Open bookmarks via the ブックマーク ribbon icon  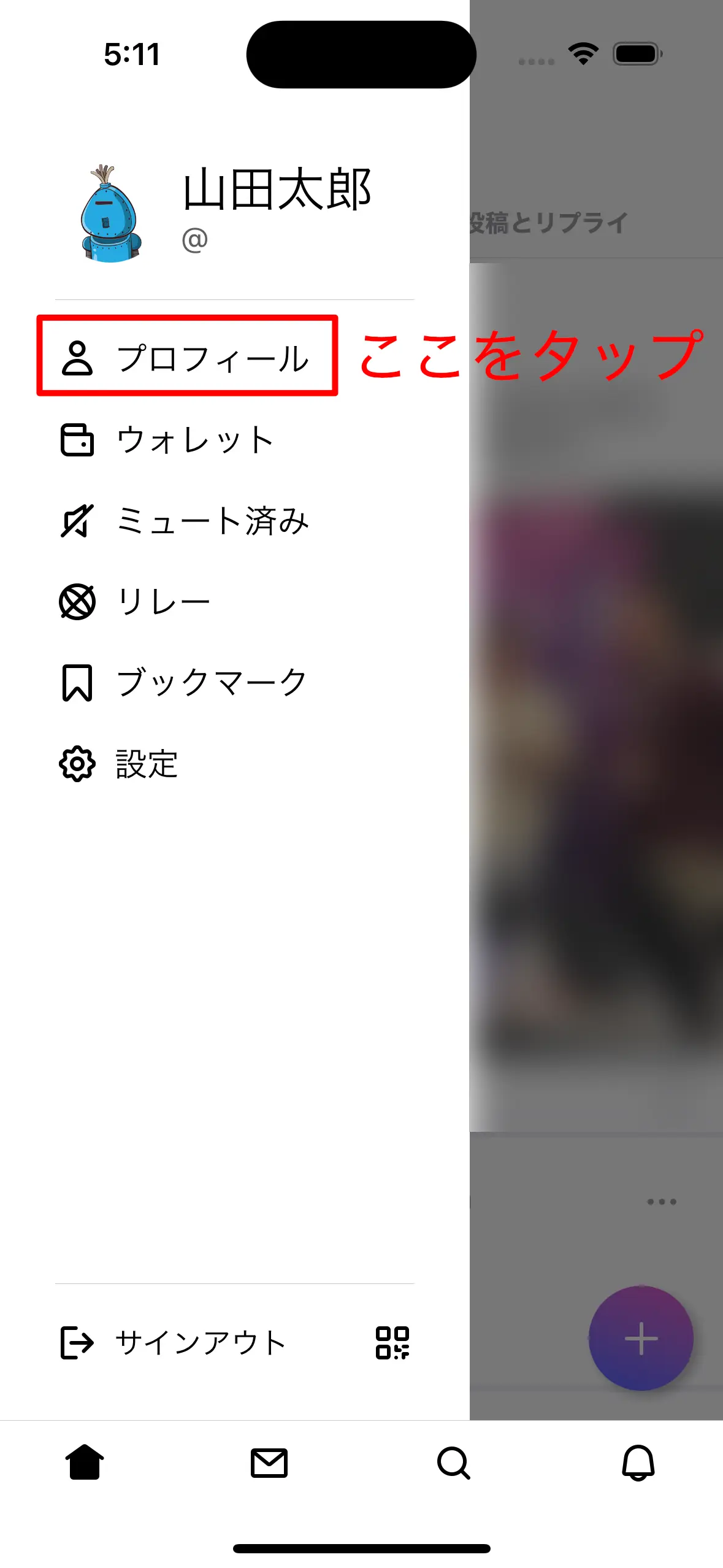pos(76,683)
